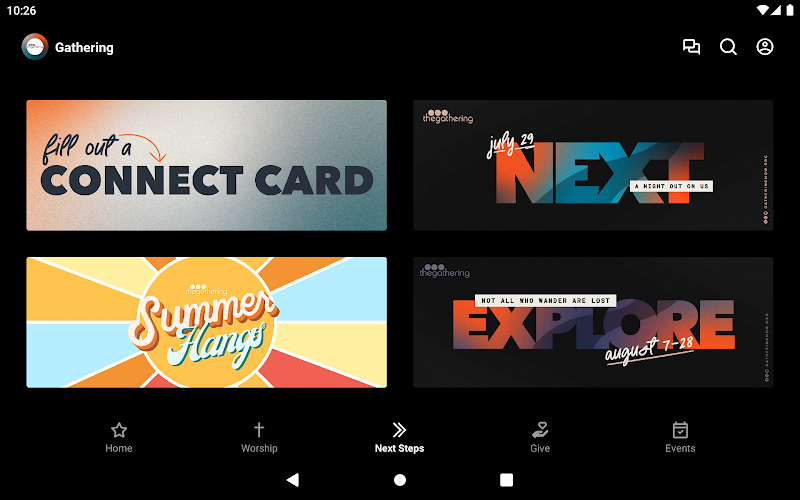800x500 pixels.
Task: Open the NEXT July 29 event tile
Action: [593, 165]
